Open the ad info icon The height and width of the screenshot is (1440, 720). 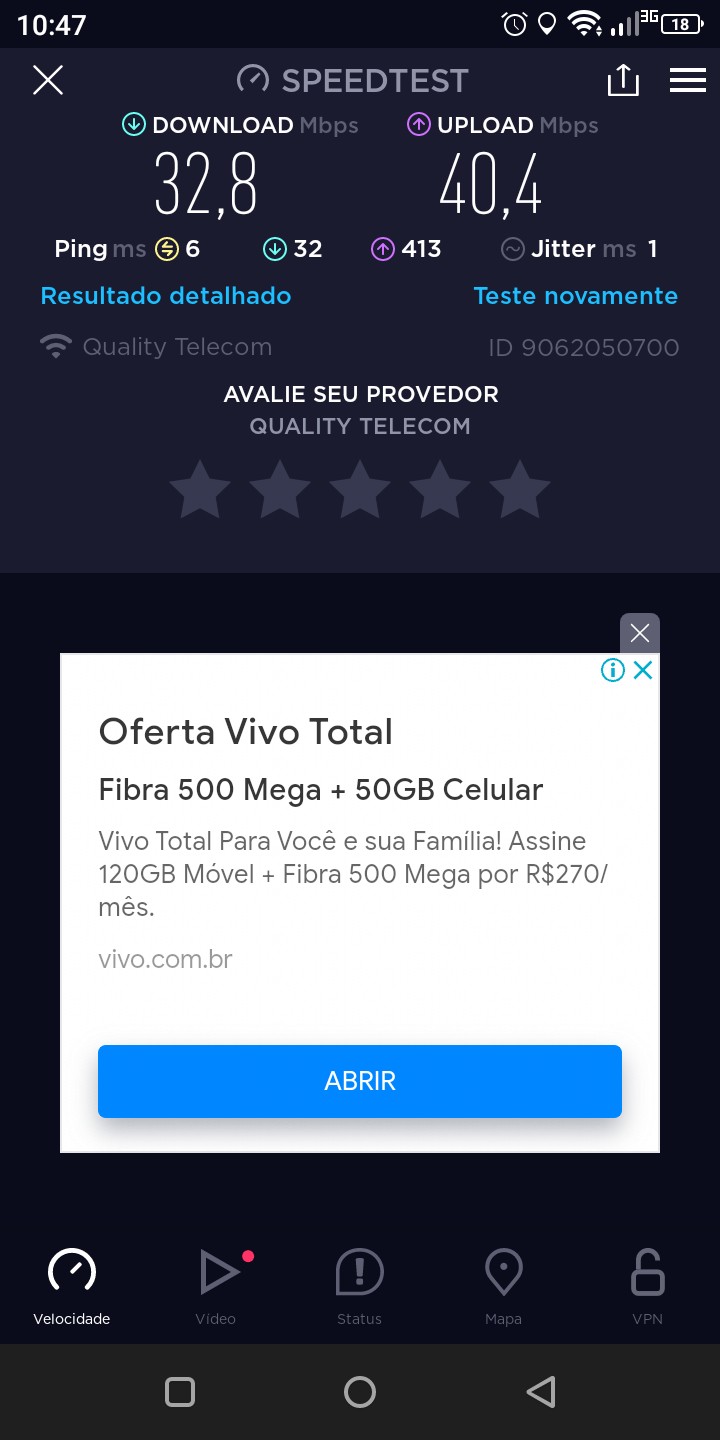click(613, 670)
